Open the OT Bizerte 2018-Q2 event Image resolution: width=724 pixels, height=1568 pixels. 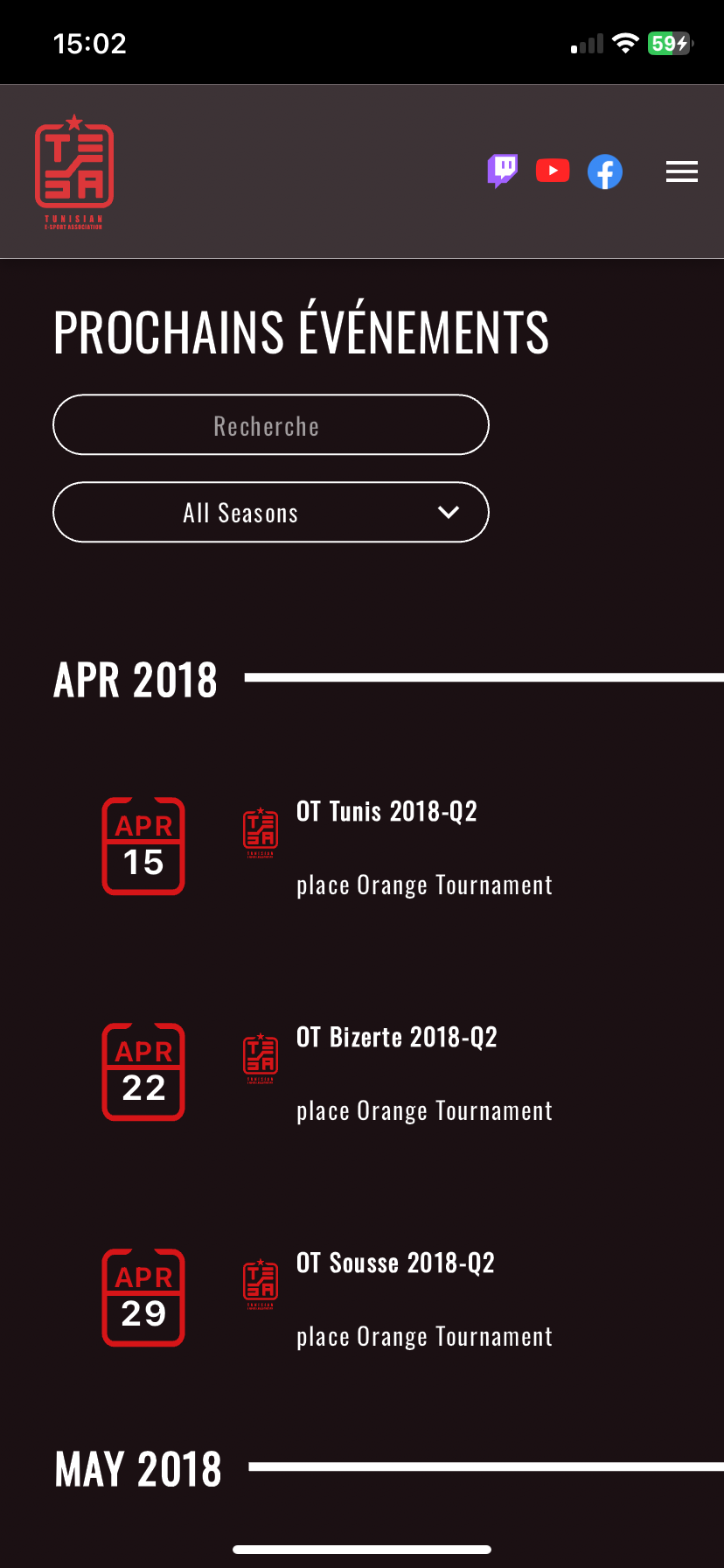[x=396, y=1037]
